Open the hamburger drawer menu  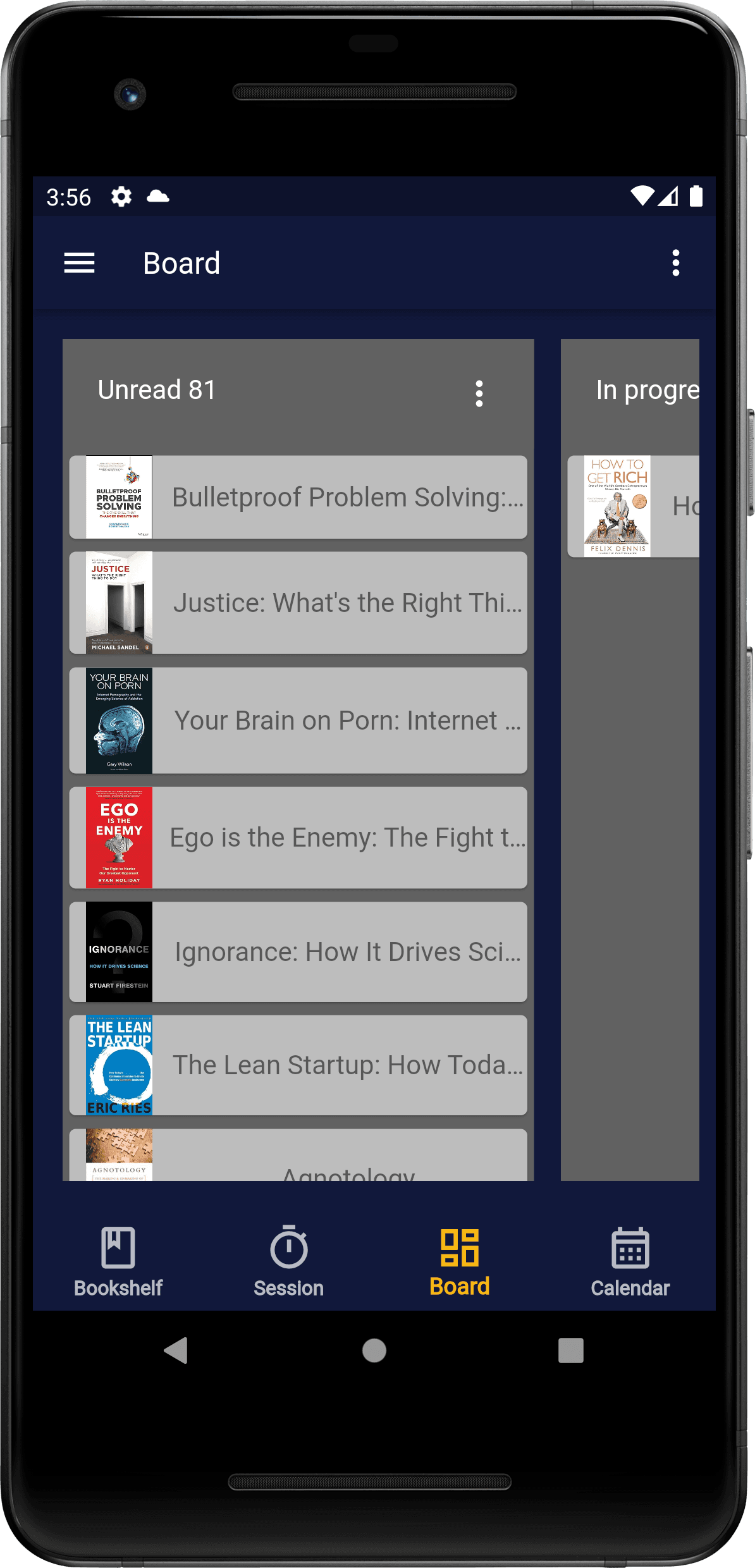pos(79,263)
